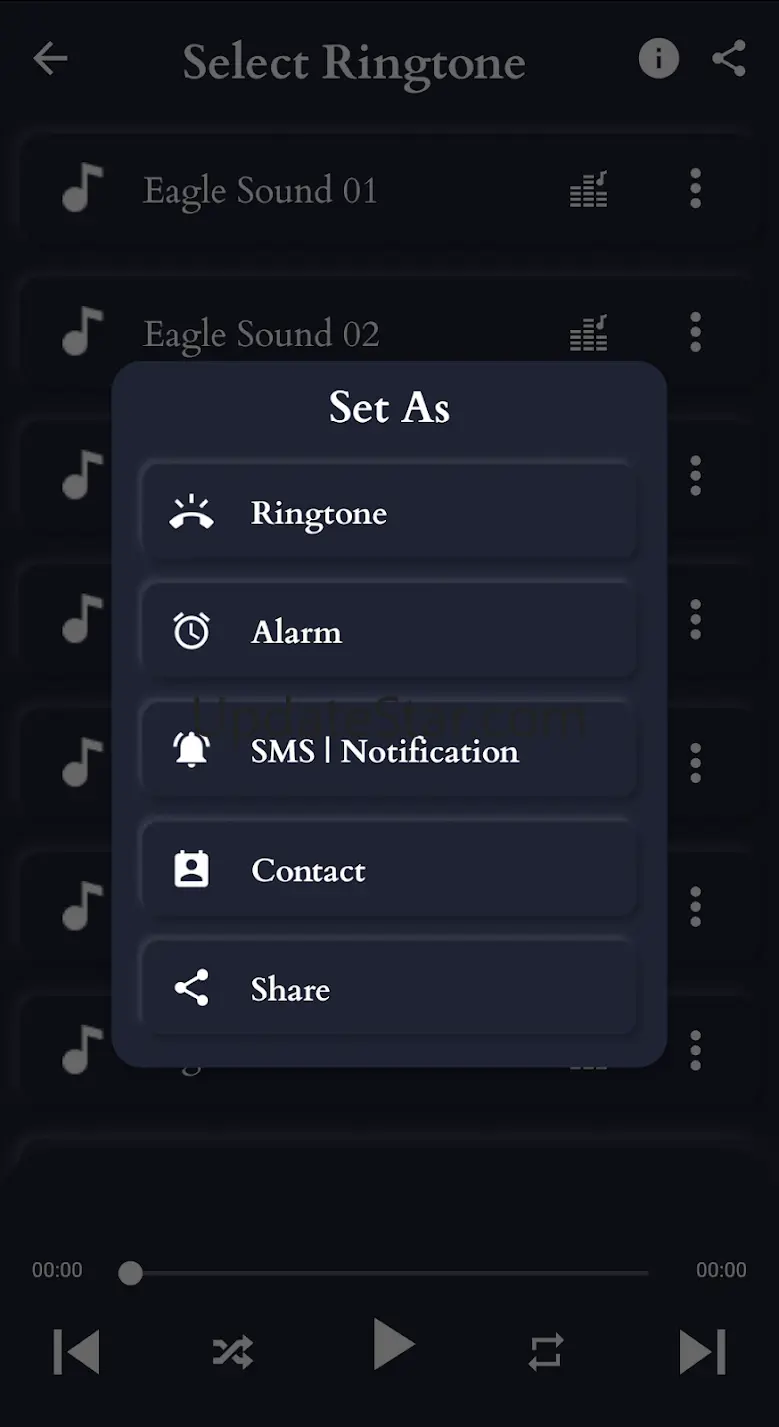
Task: Toggle repeat mode
Action: pyautogui.click(x=546, y=1352)
